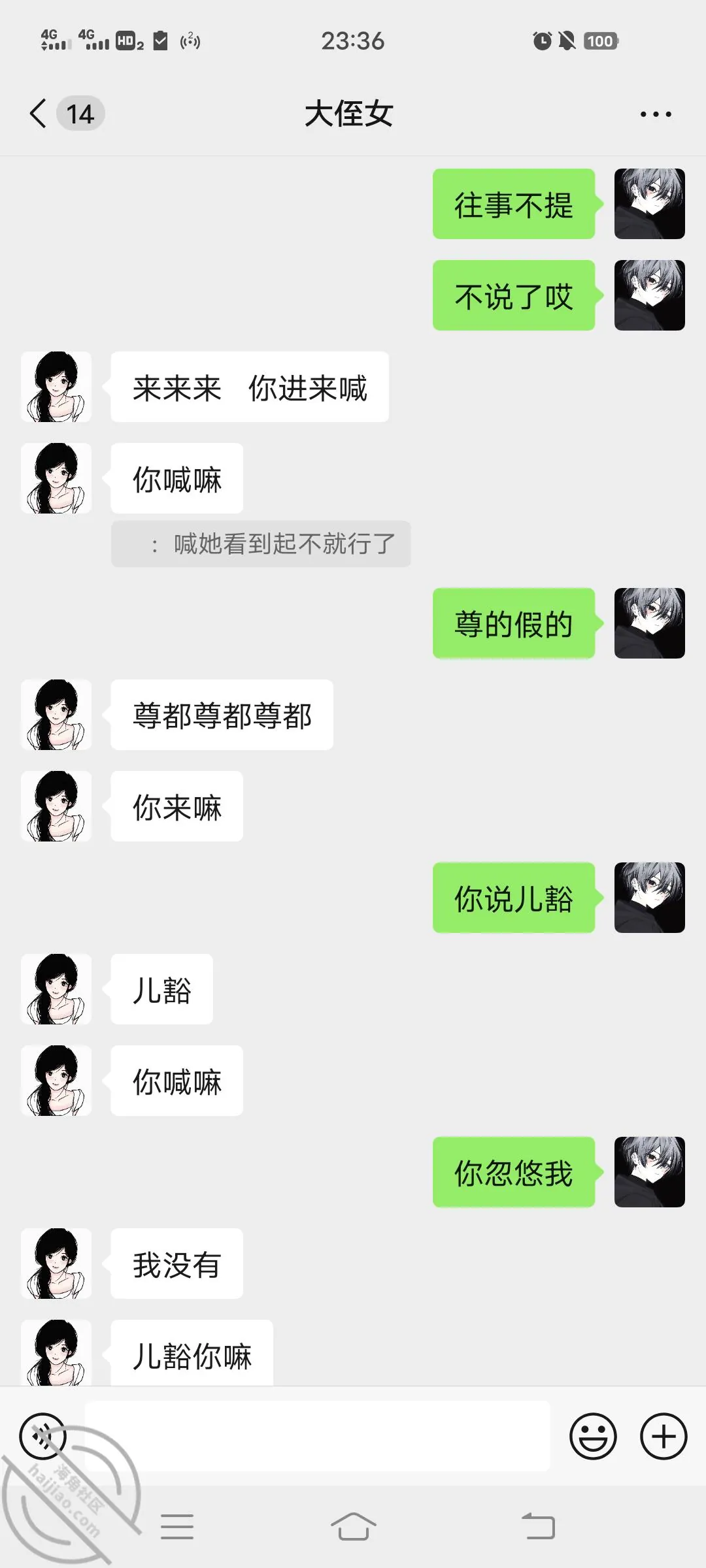Tap quoted message '喊她看到起不就行了'
This screenshot has width=706, height=1568.
click(x=261, y=544)
